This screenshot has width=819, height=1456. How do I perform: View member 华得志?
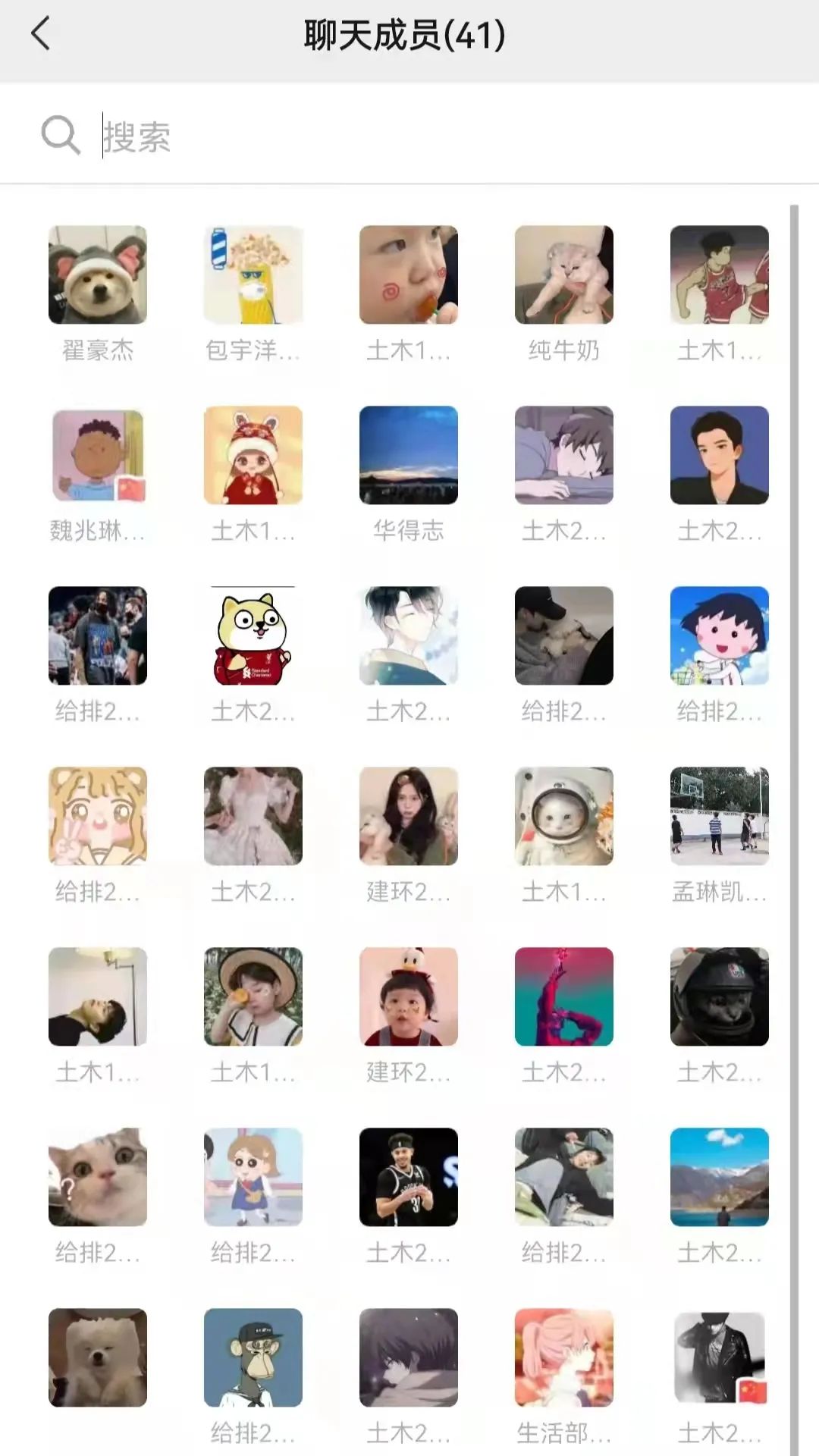click(409, 456)
